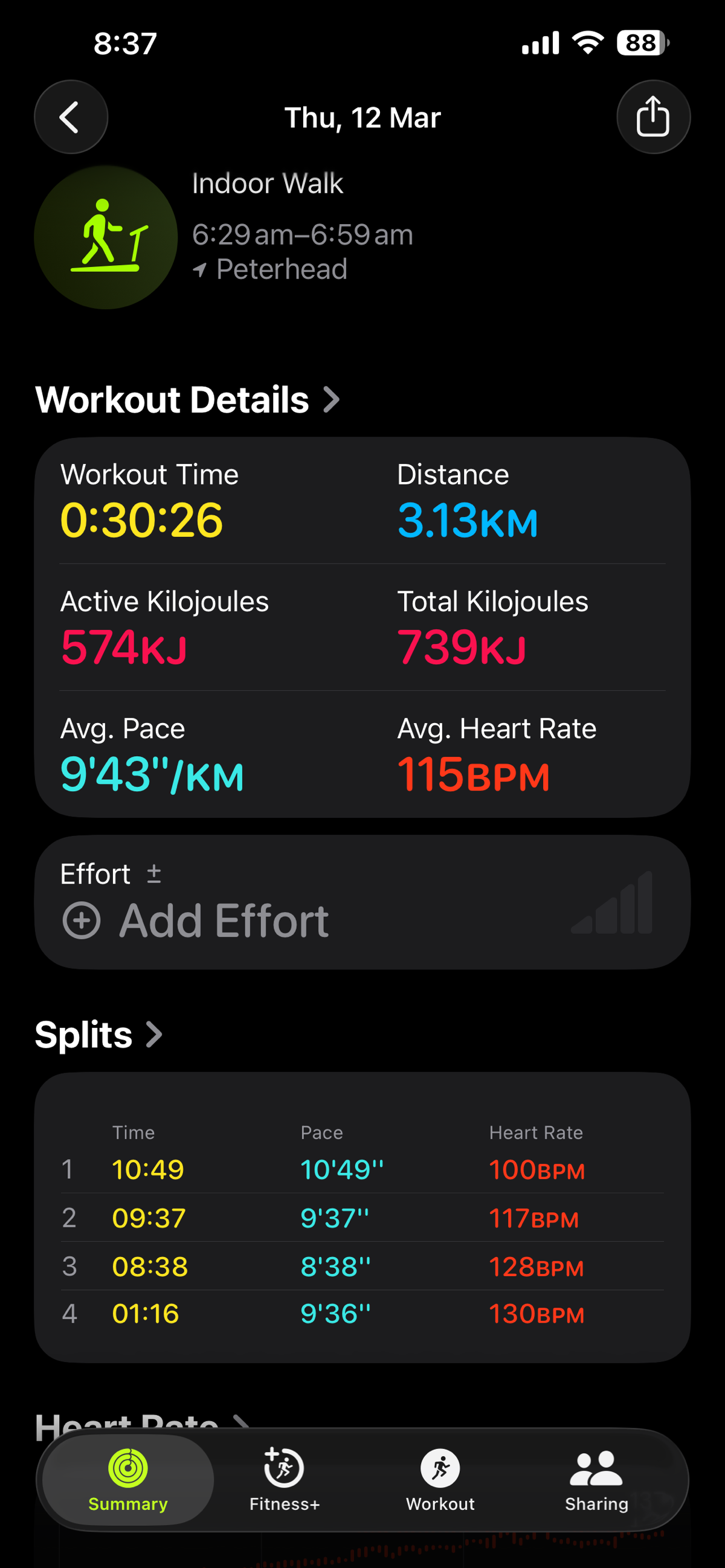Screen dimensions: 725x1568
Task: Open Workout Details section
Action: tap(187, 400)
